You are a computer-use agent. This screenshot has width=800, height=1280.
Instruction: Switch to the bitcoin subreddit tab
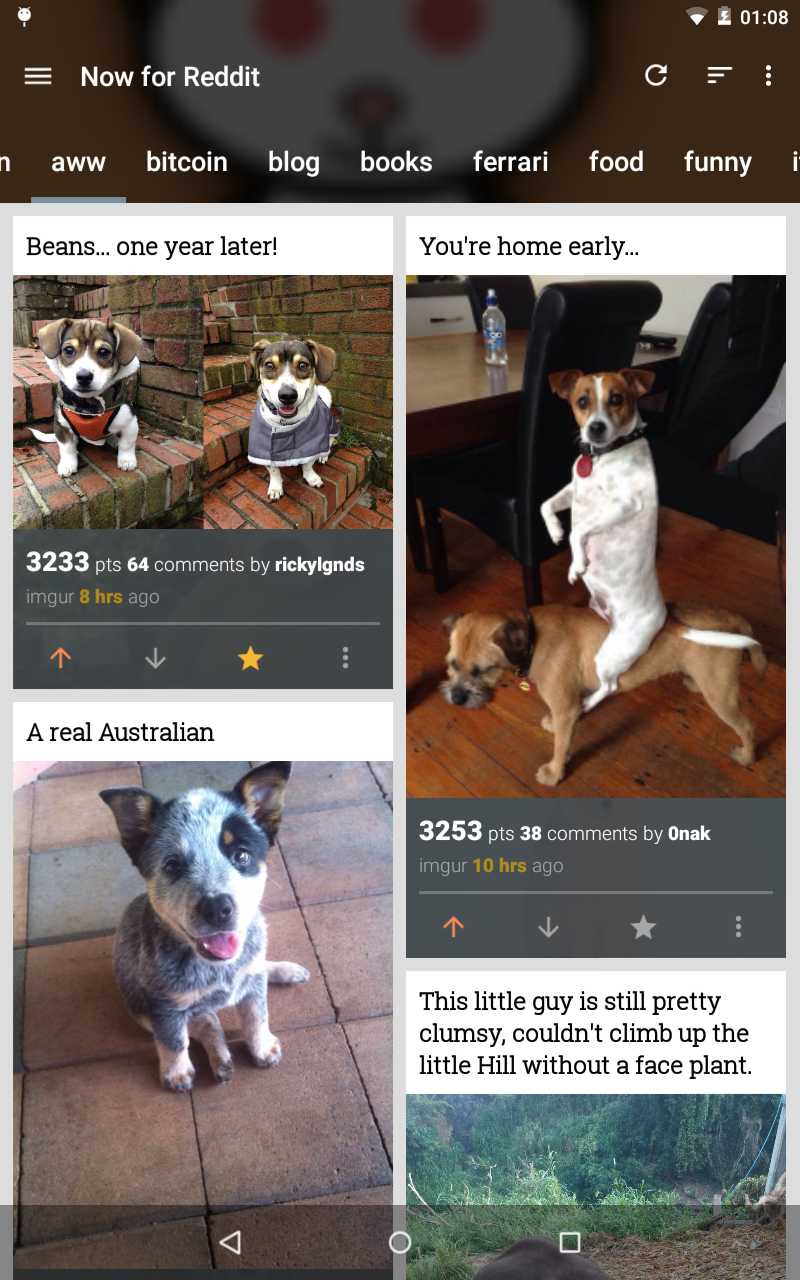pos(187,162)
